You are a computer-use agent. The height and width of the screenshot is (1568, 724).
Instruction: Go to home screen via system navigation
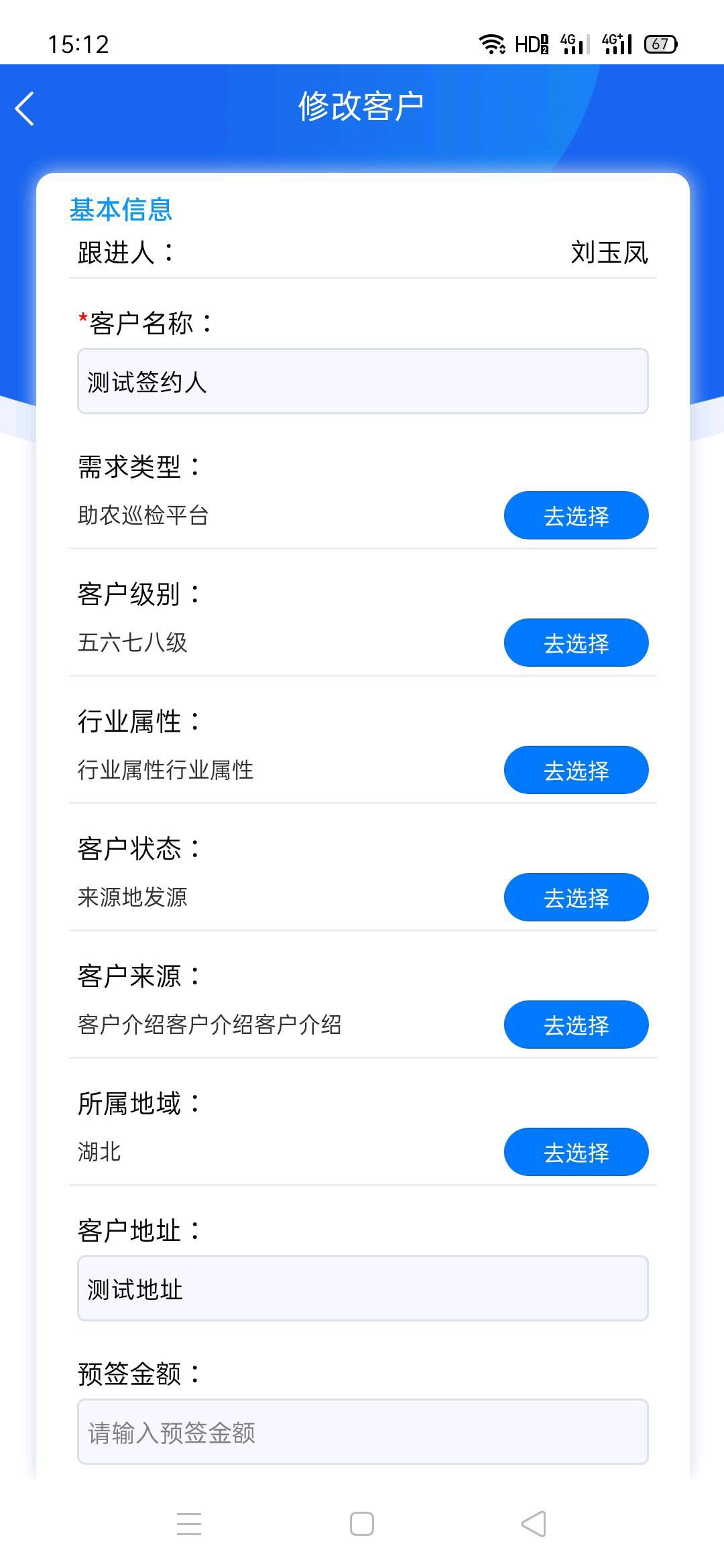point(362,1524)
